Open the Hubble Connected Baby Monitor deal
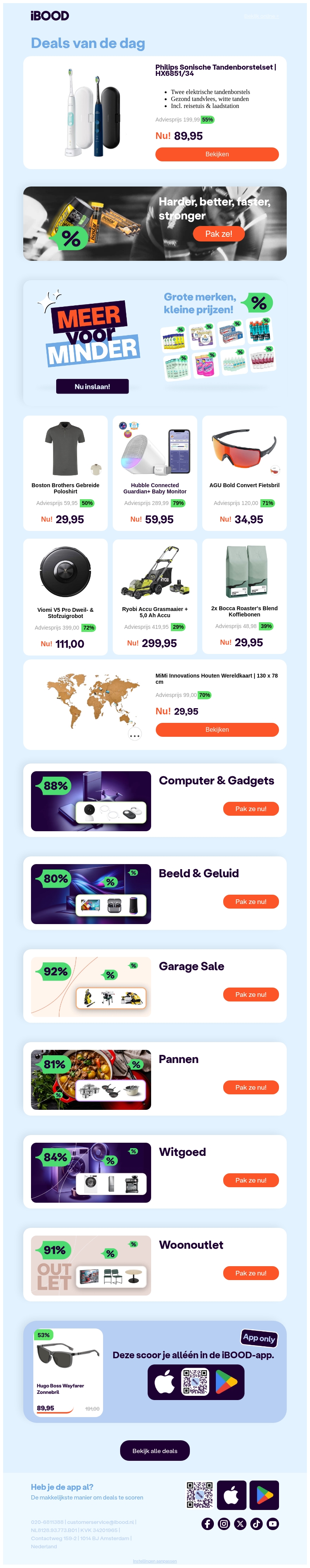The height and width of the screenshot is (1568, 310). point(155,472)
